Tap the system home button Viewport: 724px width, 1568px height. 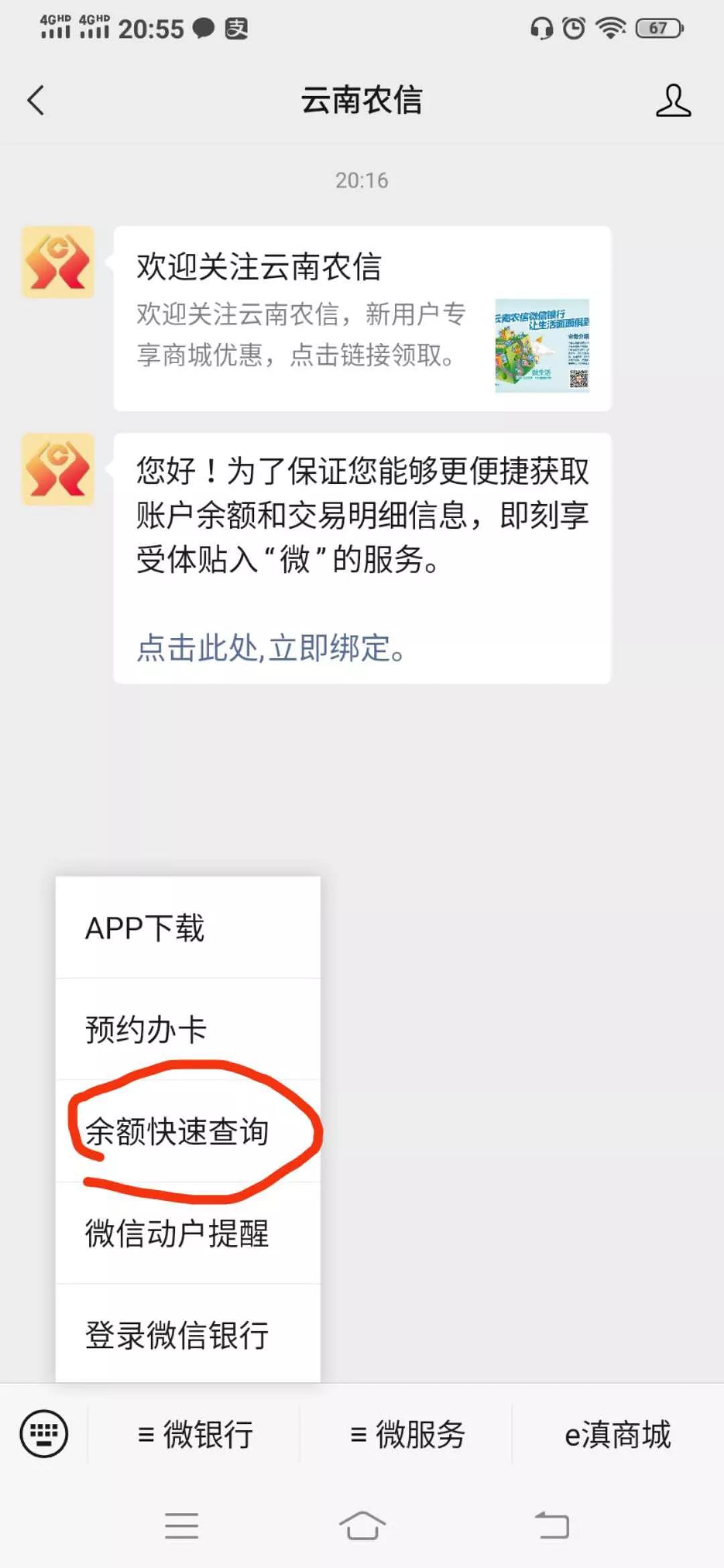[x=362, y=1526]
